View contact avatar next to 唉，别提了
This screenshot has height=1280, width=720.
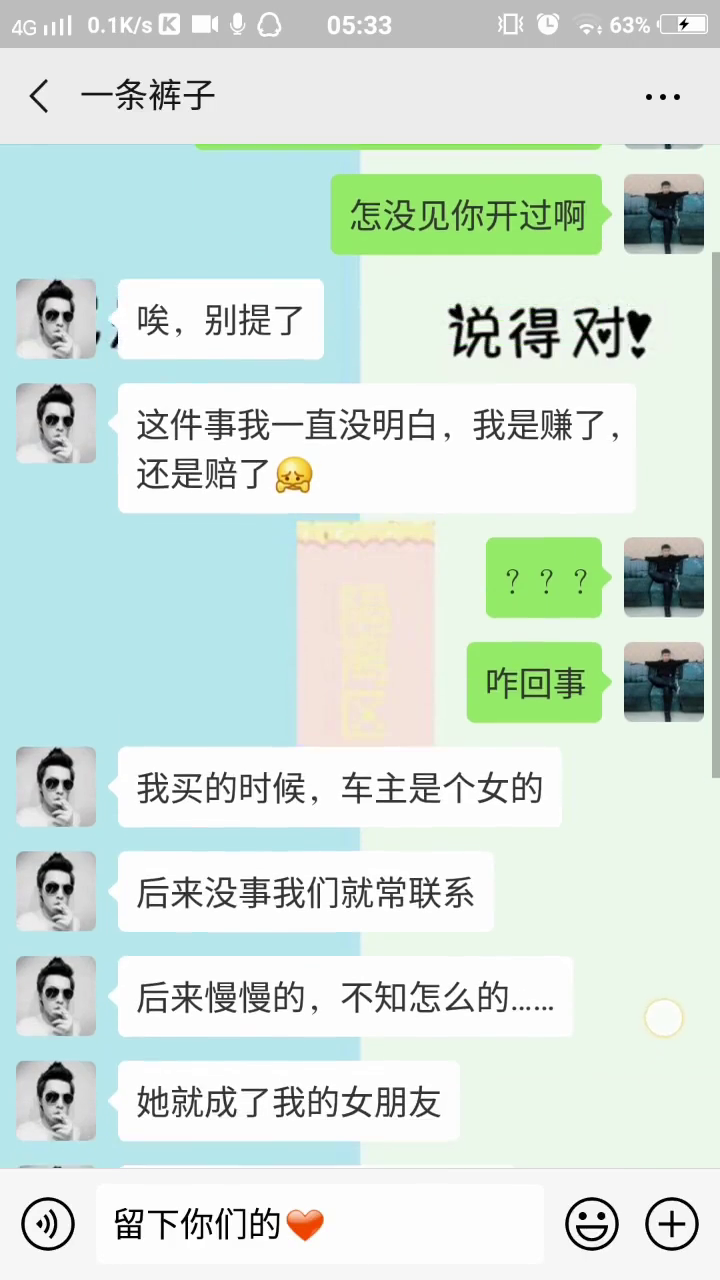pos(56,319)
